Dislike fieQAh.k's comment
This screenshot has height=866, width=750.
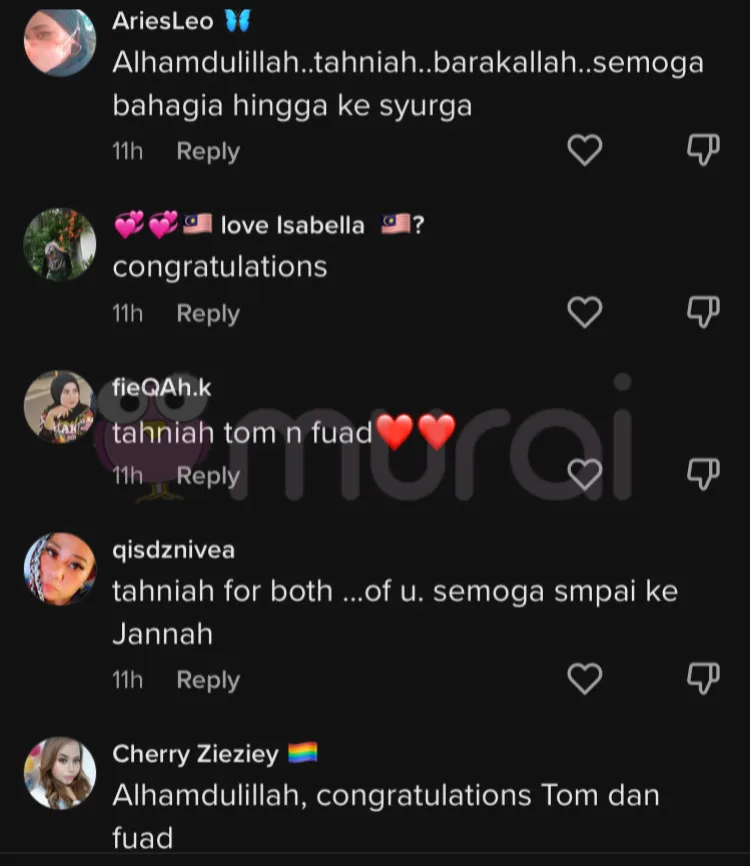tap(704, 473)
